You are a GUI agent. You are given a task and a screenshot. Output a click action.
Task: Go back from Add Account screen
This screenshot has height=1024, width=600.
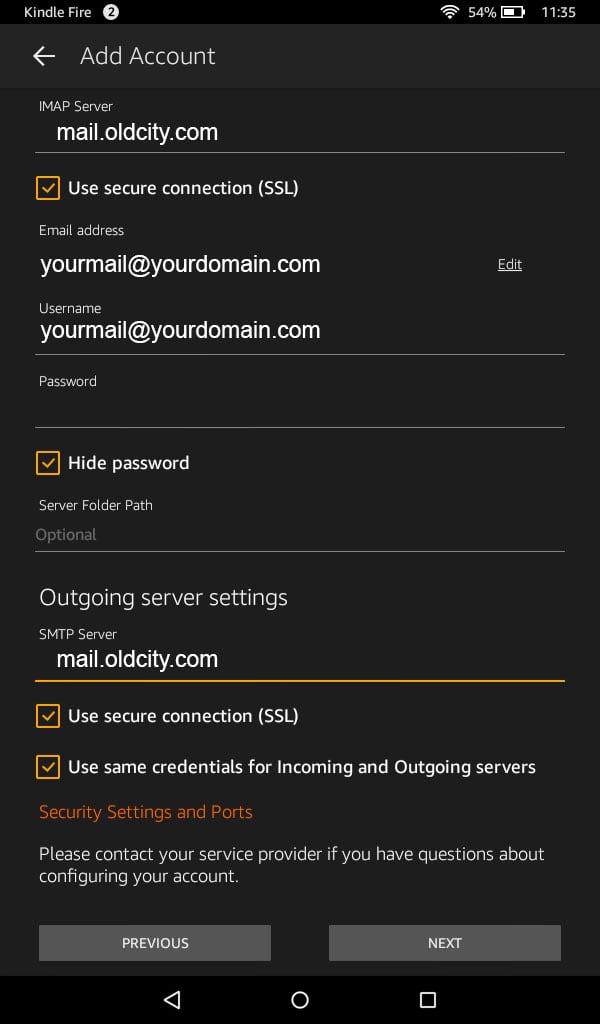click(x=44, y=56)
